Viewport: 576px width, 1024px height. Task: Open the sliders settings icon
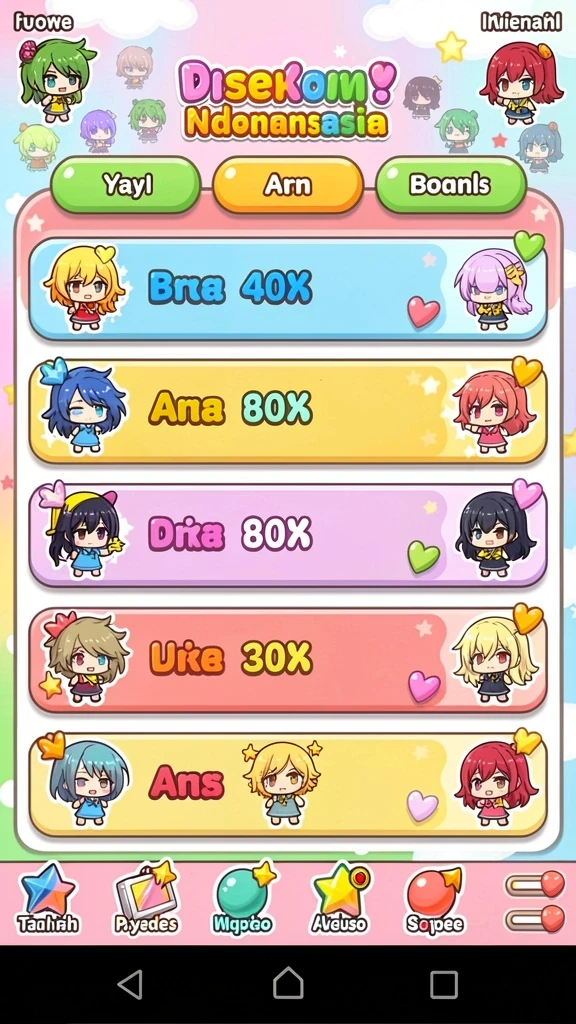click(x=535, y=901)
